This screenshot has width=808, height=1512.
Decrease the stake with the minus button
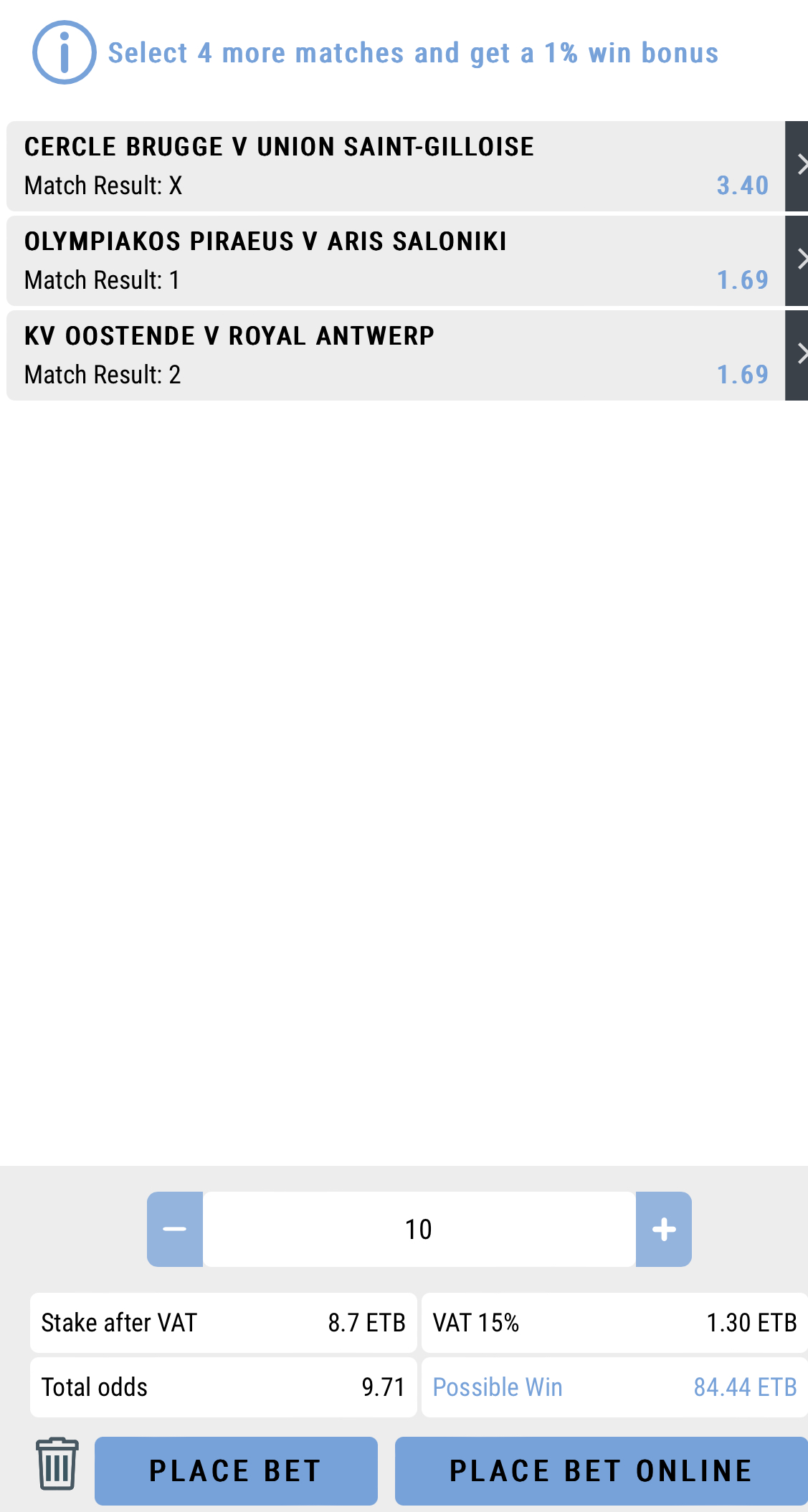175,1229
